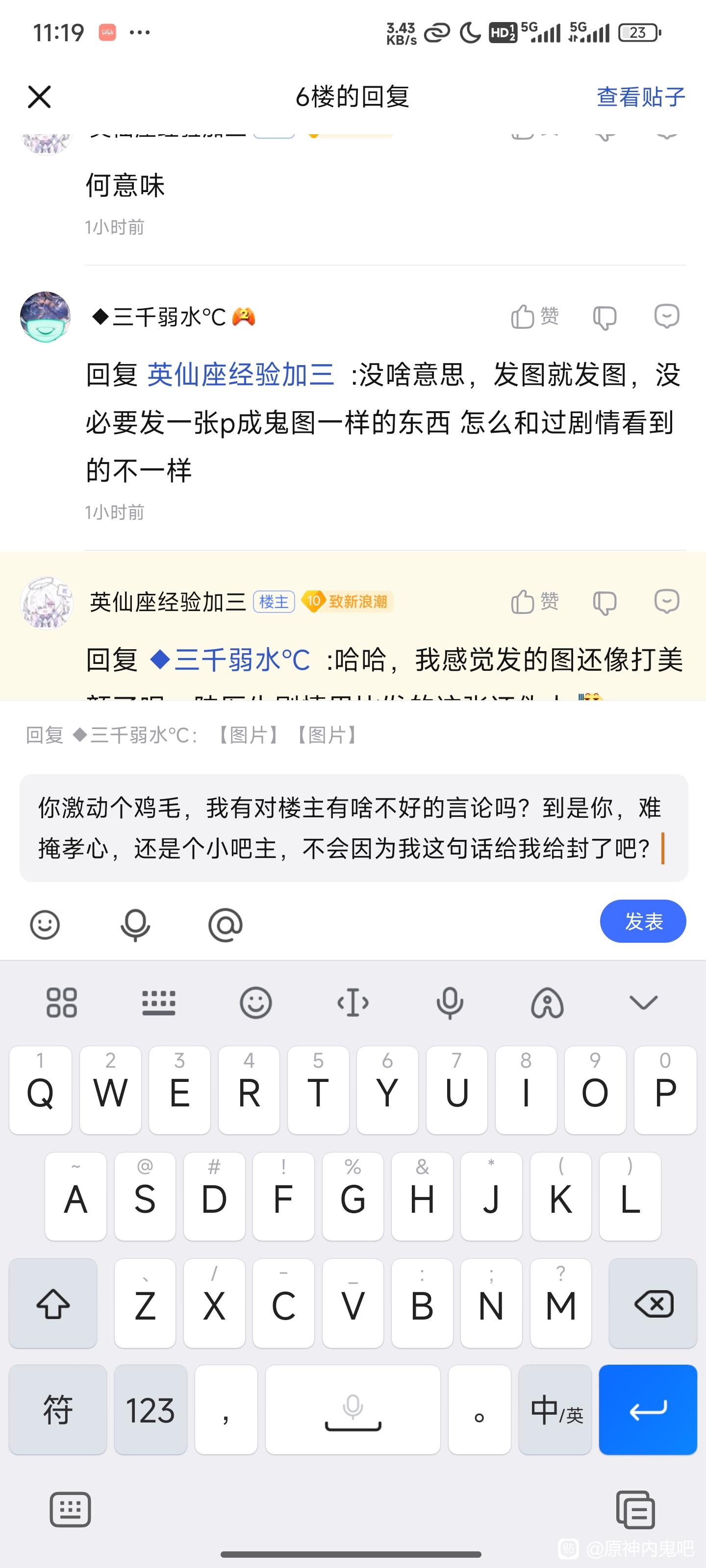Start voice input from the reply toolbar microphone
Screen dimensions: 706x1568
pos(135,925)
